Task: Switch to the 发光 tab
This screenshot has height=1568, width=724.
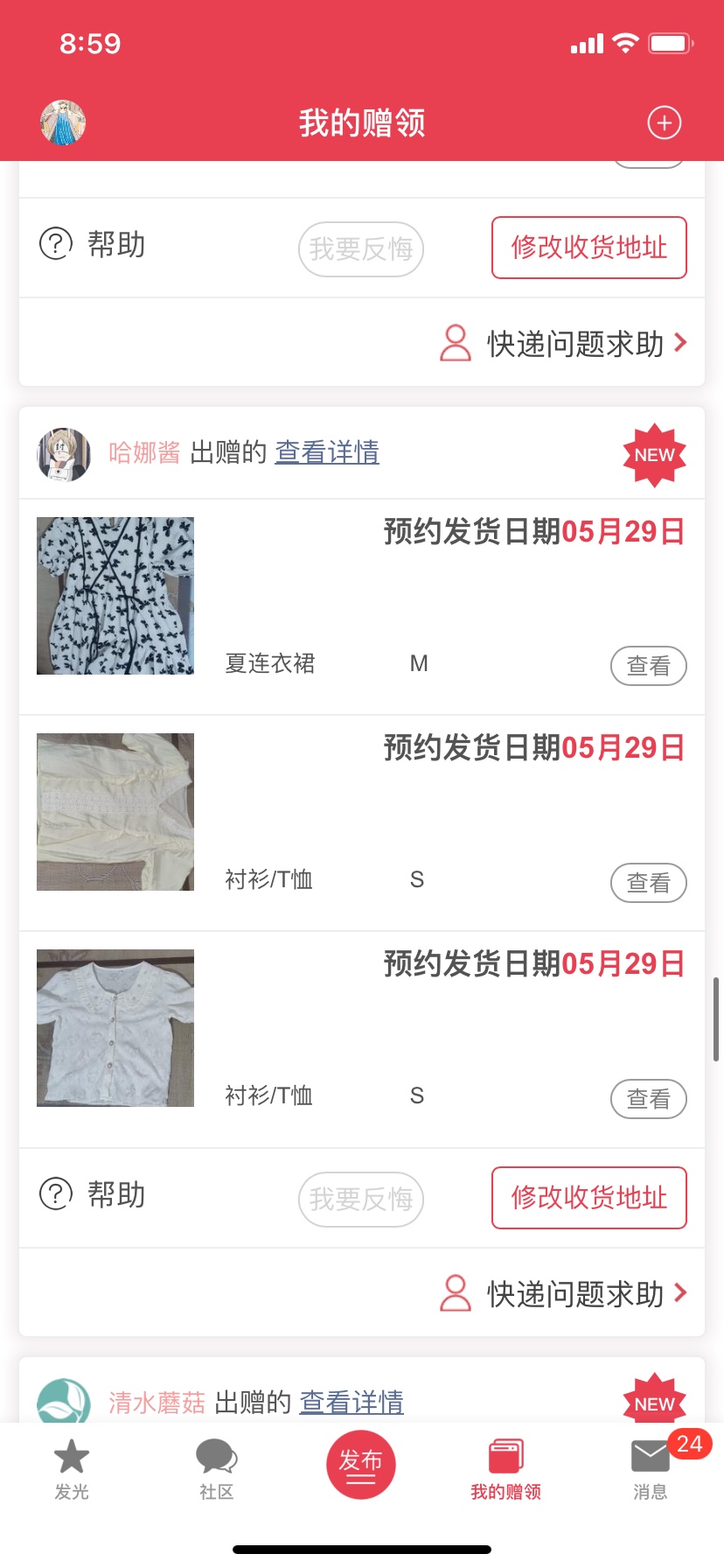Action: pos(72,1470)
